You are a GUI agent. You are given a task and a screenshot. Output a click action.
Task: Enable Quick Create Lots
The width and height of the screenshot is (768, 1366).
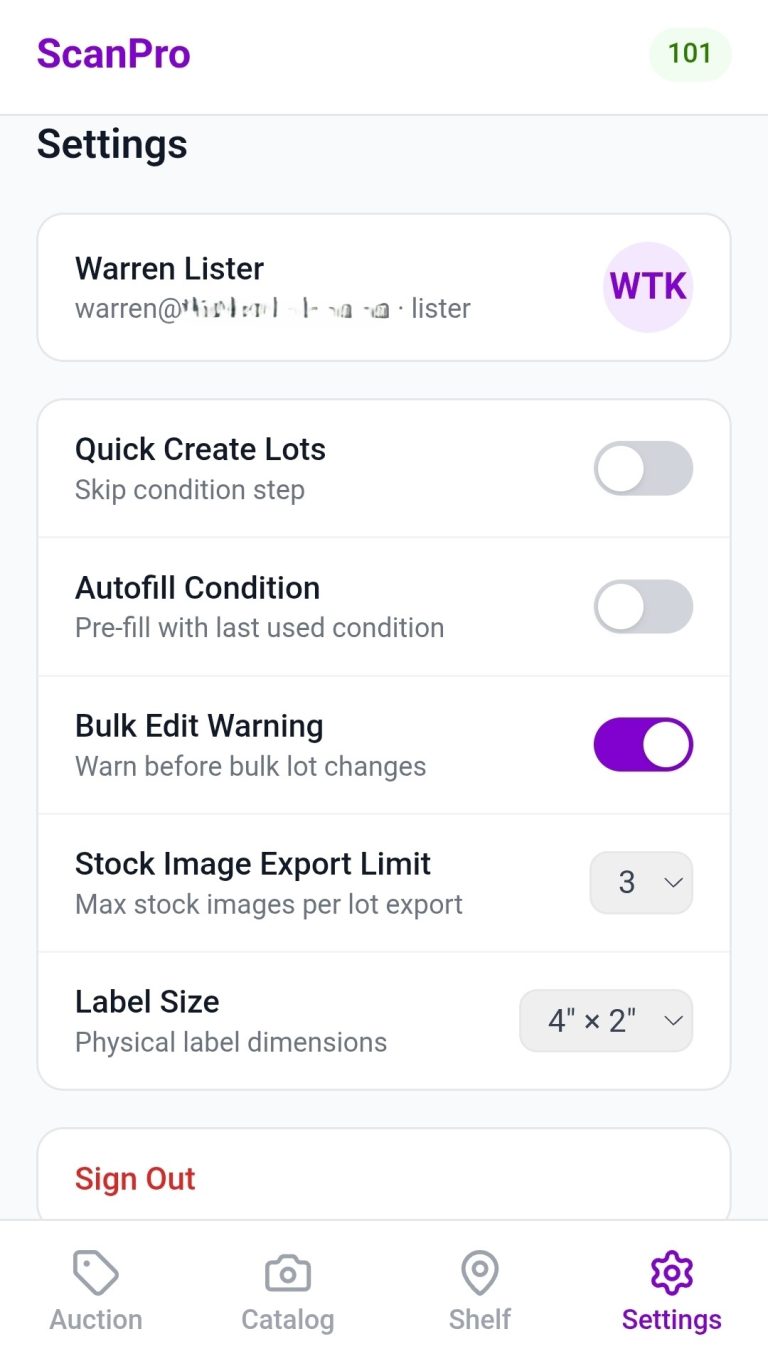pyautogui.click(x=643, y=468)
